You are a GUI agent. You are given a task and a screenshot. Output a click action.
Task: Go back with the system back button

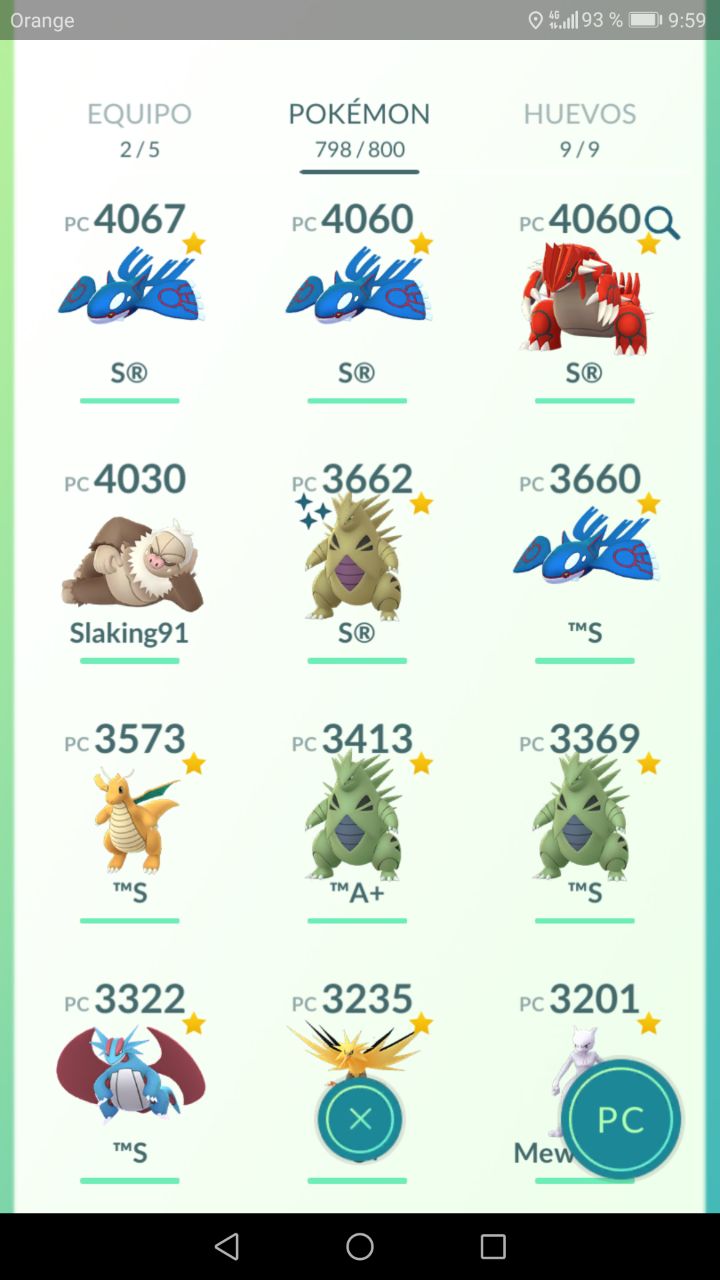tap(227, 1246)
